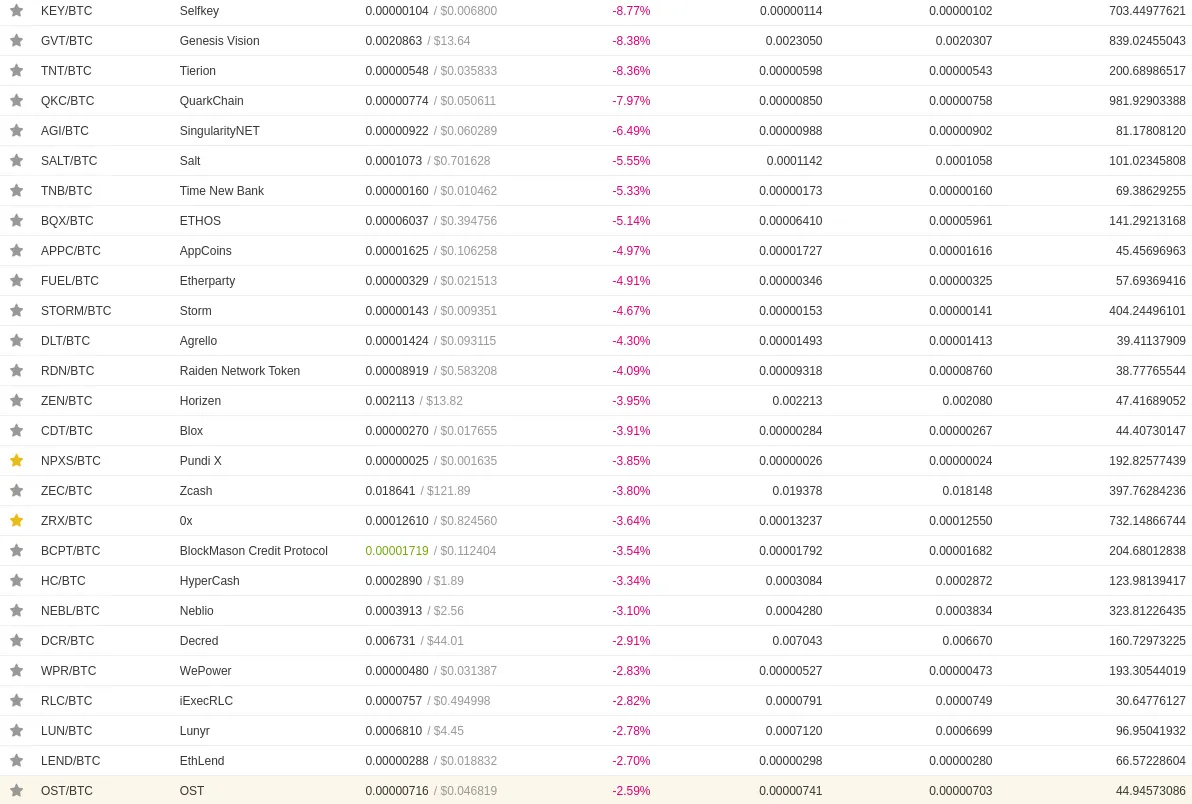The height and width of the screenshot is (804, 1192).
Task: View the STORM/BTC market
Action: pyautogui.click(x=76, y=311)
